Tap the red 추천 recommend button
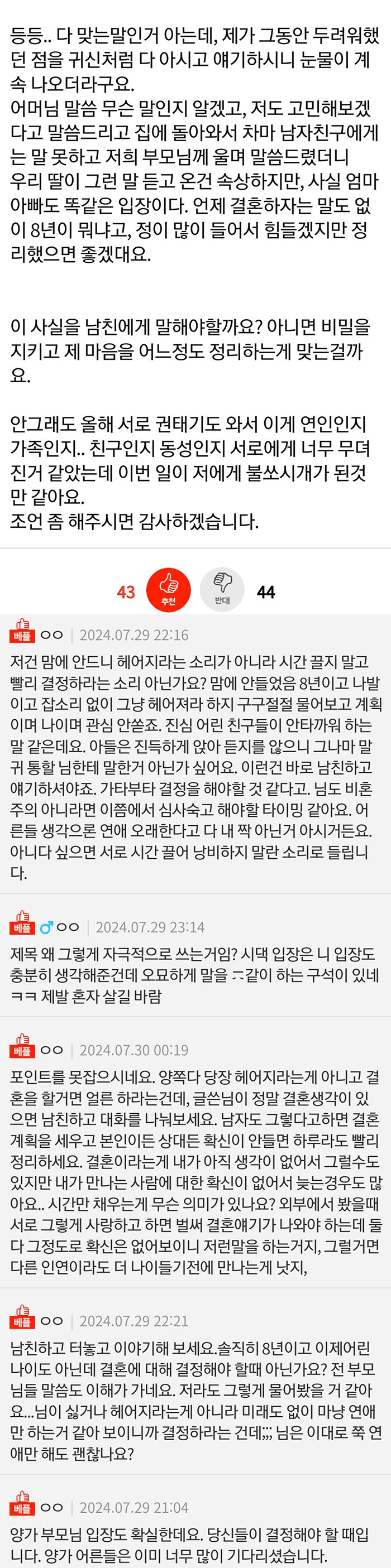Image resolution: width=391 pixels, height=1568 pixels. (x=168, y=590)
